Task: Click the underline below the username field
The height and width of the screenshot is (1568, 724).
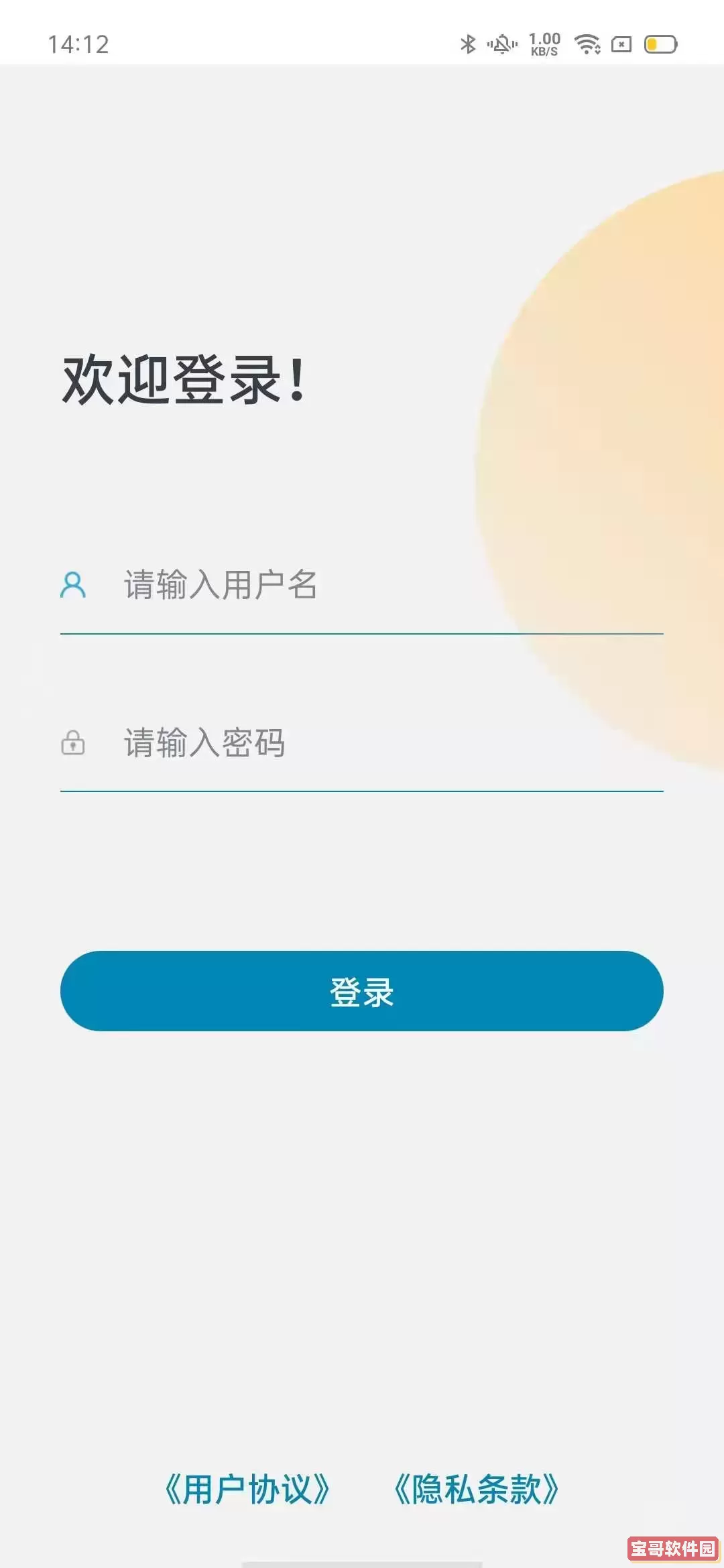Action: [362, 631]
